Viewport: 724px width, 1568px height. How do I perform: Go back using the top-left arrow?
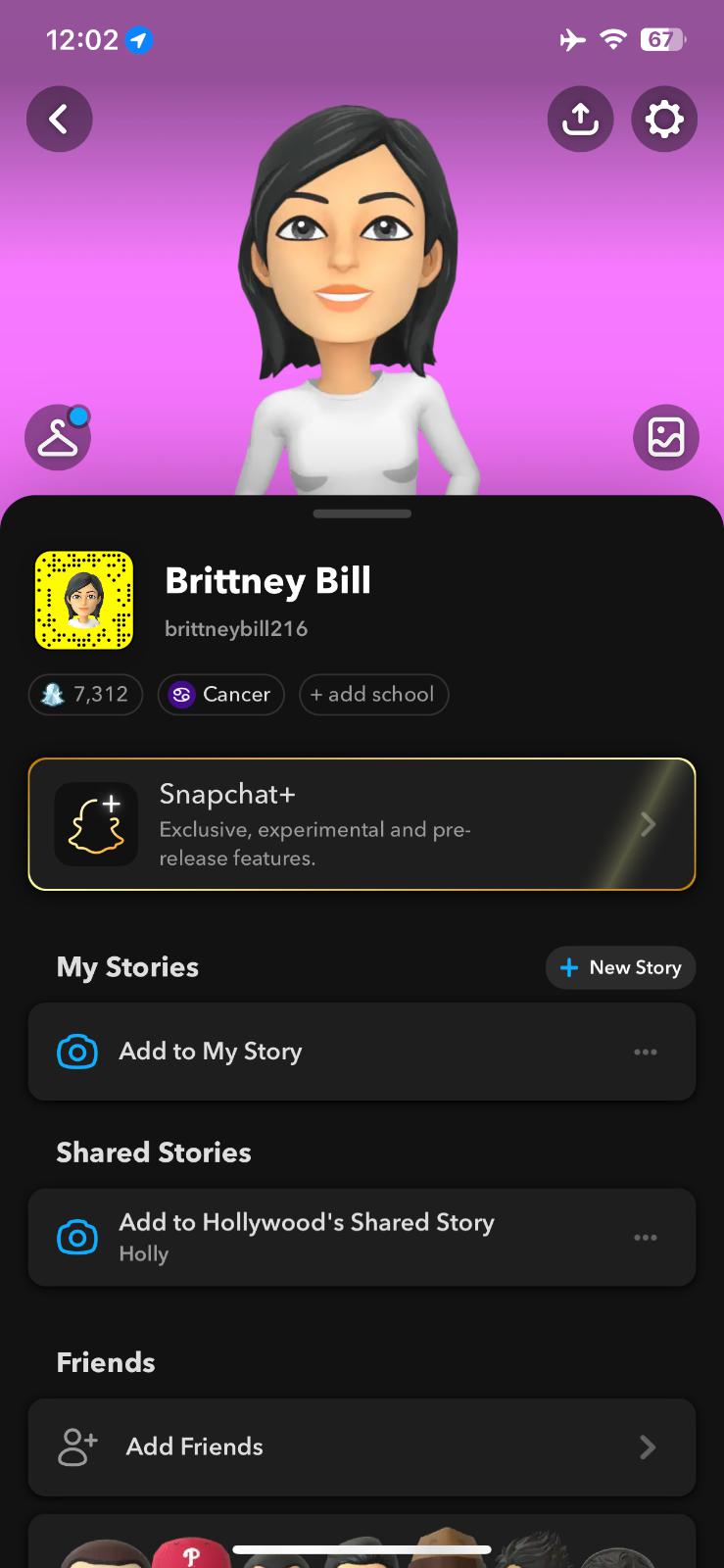click(60, 120)
